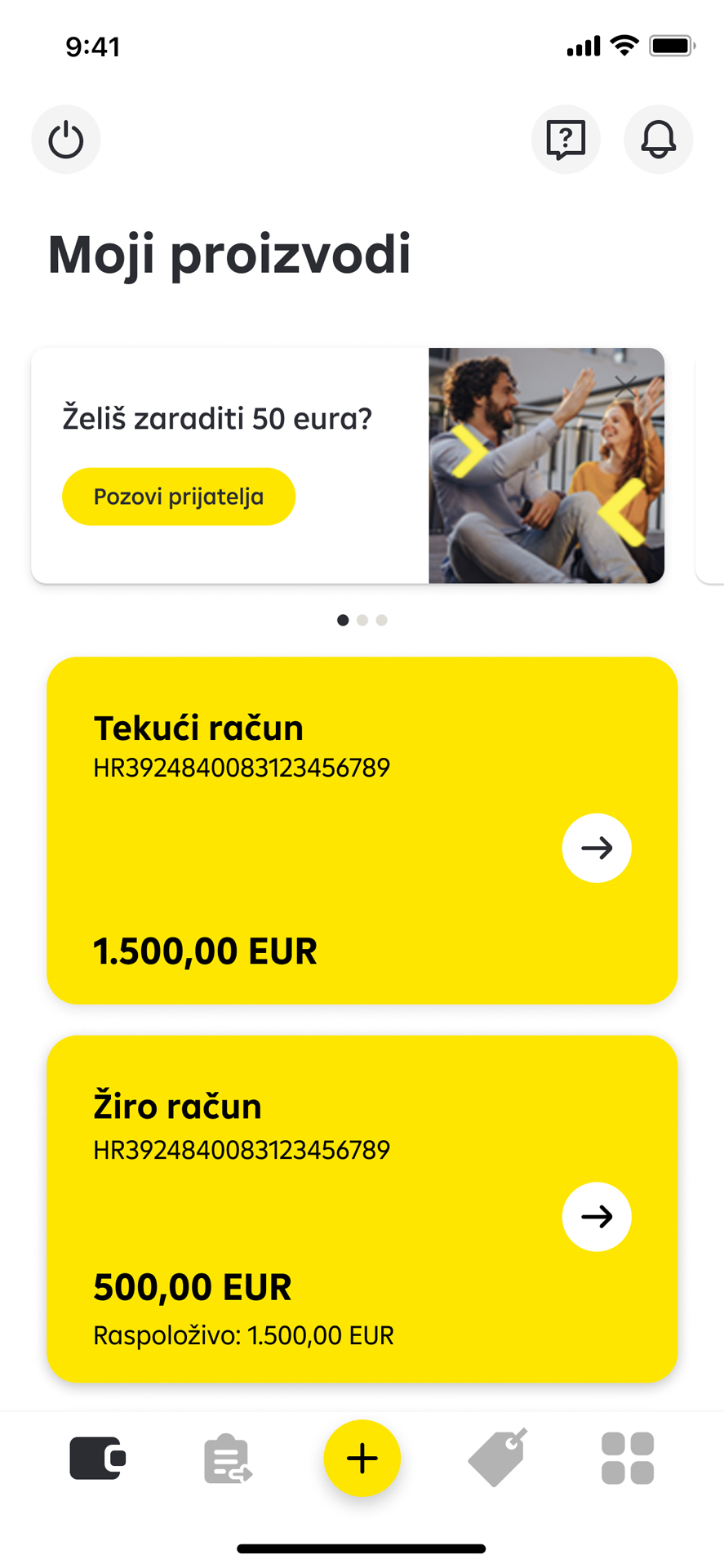
Task: Open the help question icon
Action: [566, 140]
